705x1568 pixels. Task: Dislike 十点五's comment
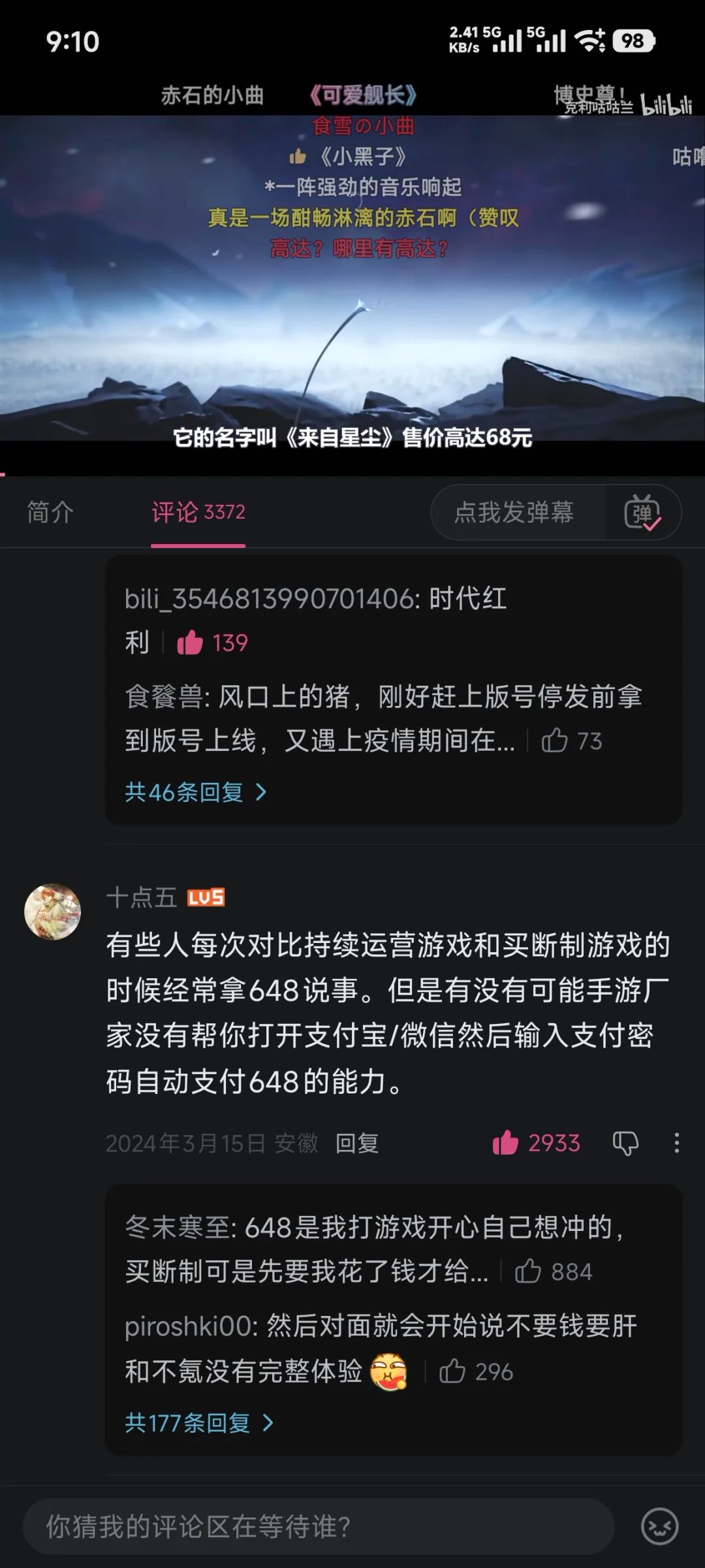click(625, 1143)
